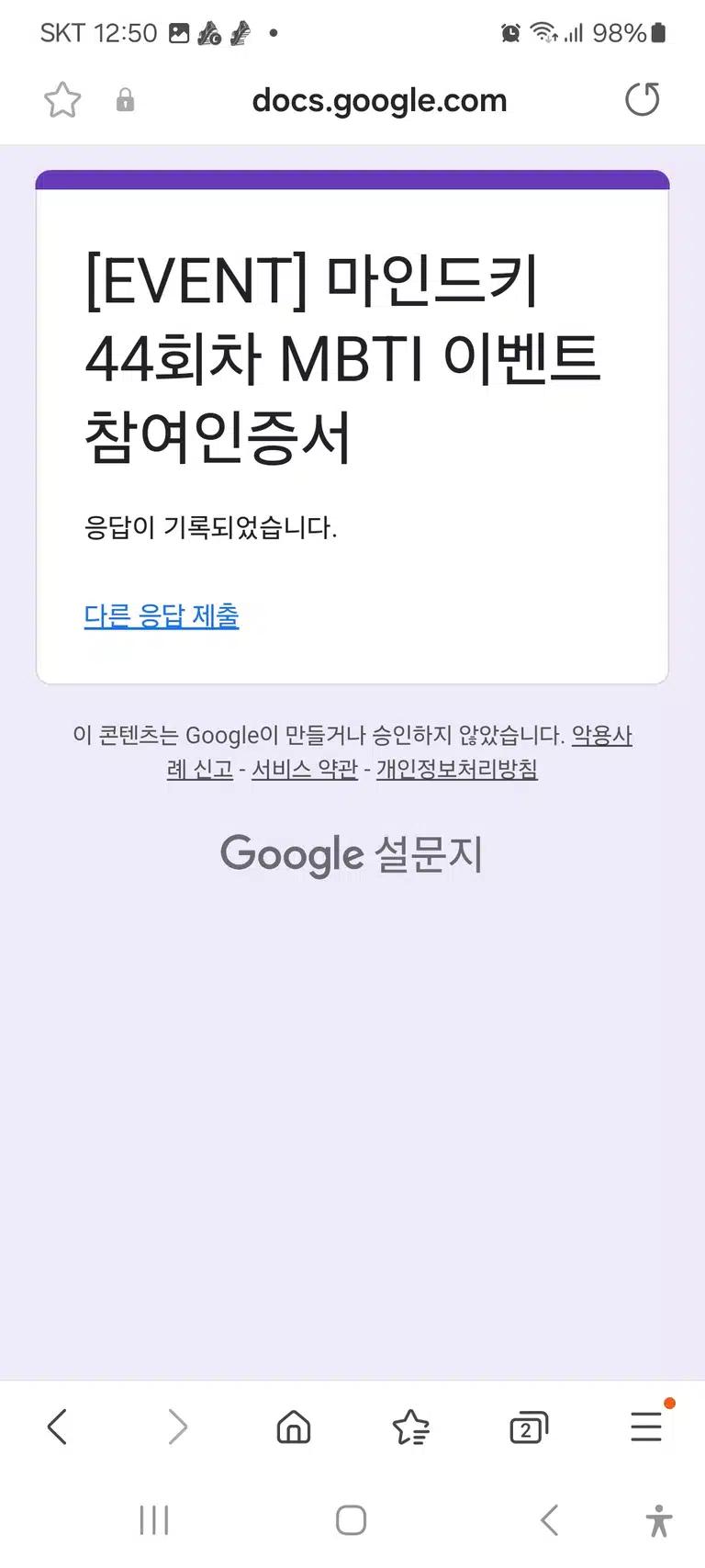Open the 서비스 약관 link

pos(305,769)
